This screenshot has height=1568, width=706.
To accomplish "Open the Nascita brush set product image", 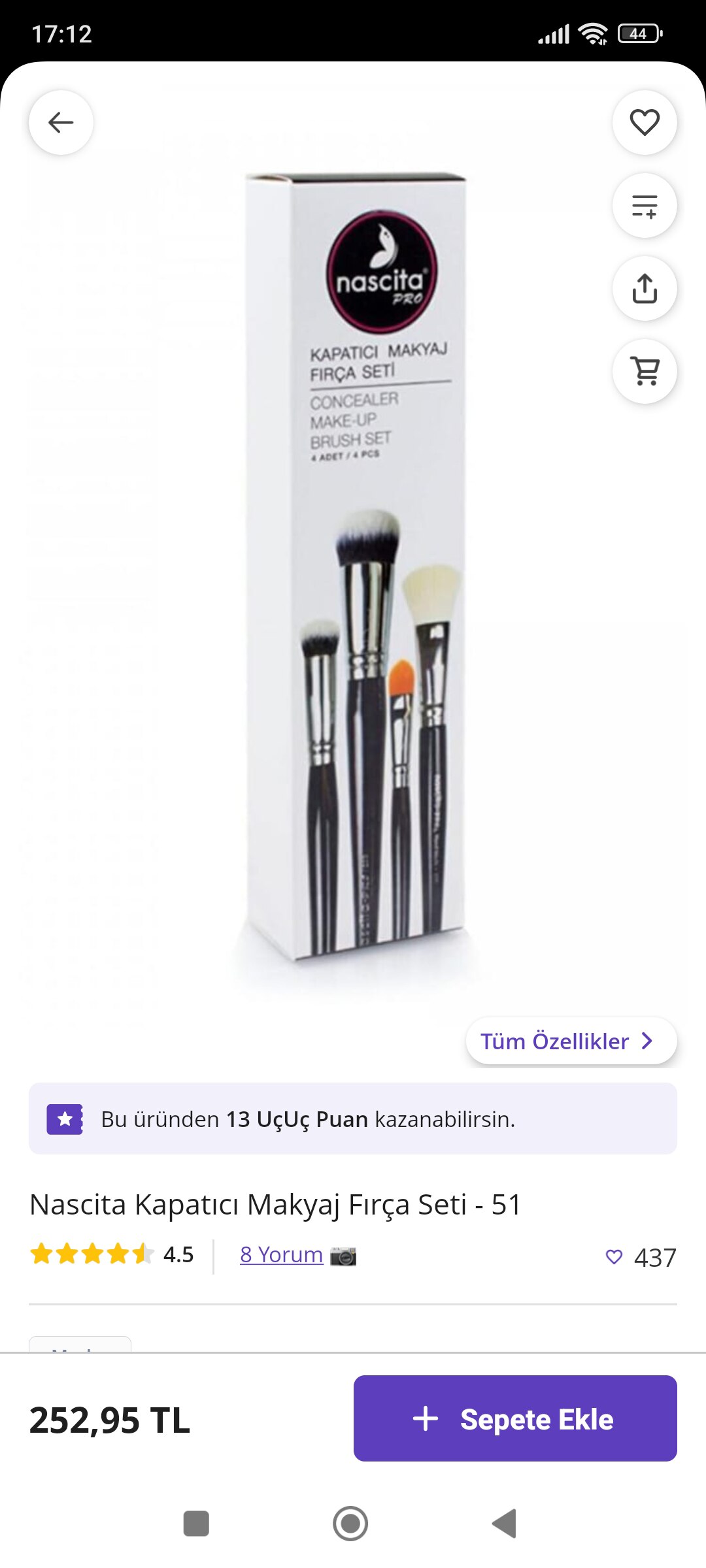I will pos(356,568).
